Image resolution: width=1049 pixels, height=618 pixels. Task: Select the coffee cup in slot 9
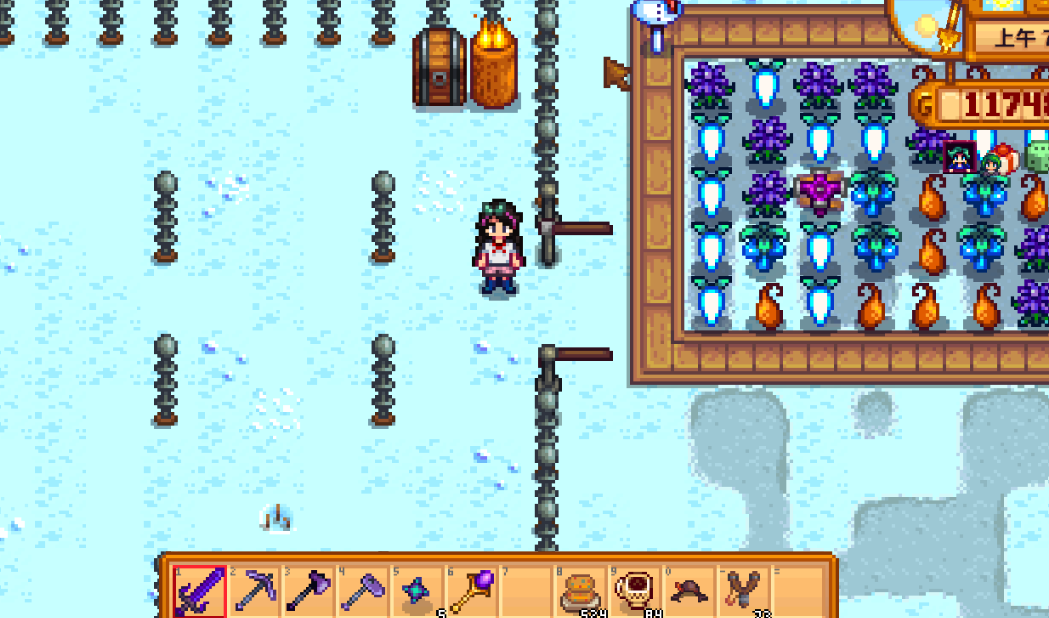coord(636,592)
